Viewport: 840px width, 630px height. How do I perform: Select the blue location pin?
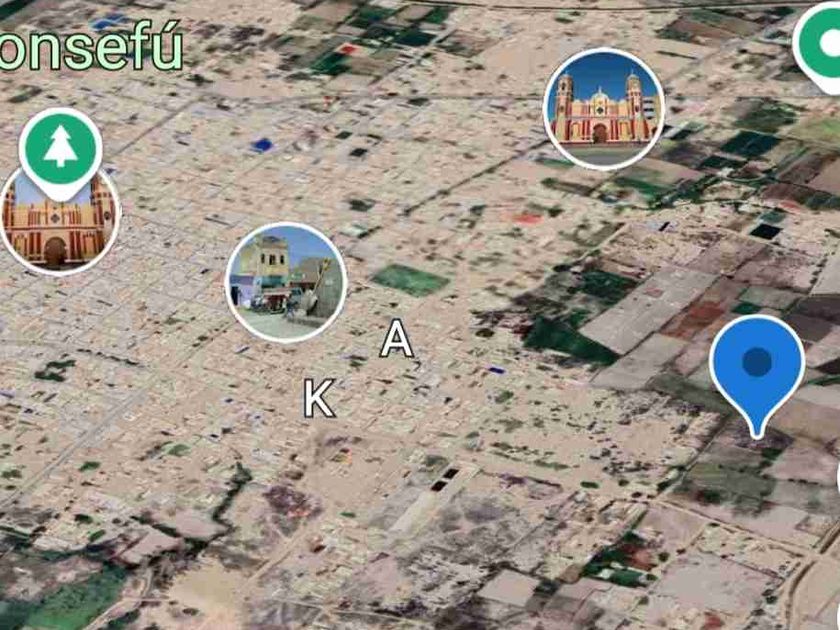coord(757,366)
